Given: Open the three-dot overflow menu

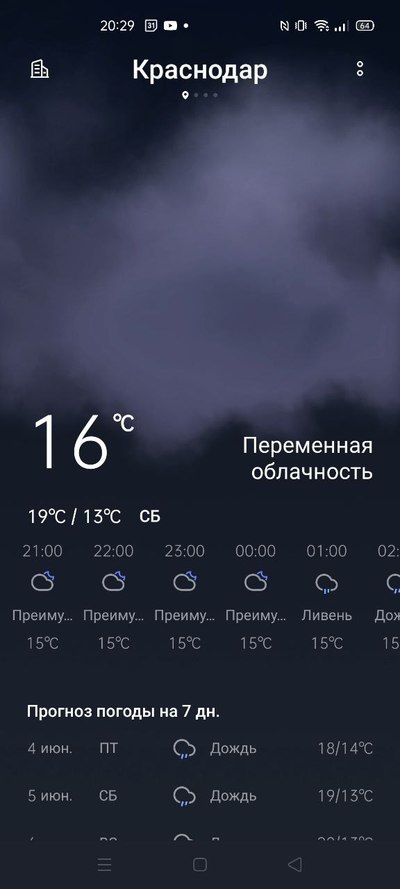Looking at the screenshot, I should pyautogui.click(x=360, y=69).
